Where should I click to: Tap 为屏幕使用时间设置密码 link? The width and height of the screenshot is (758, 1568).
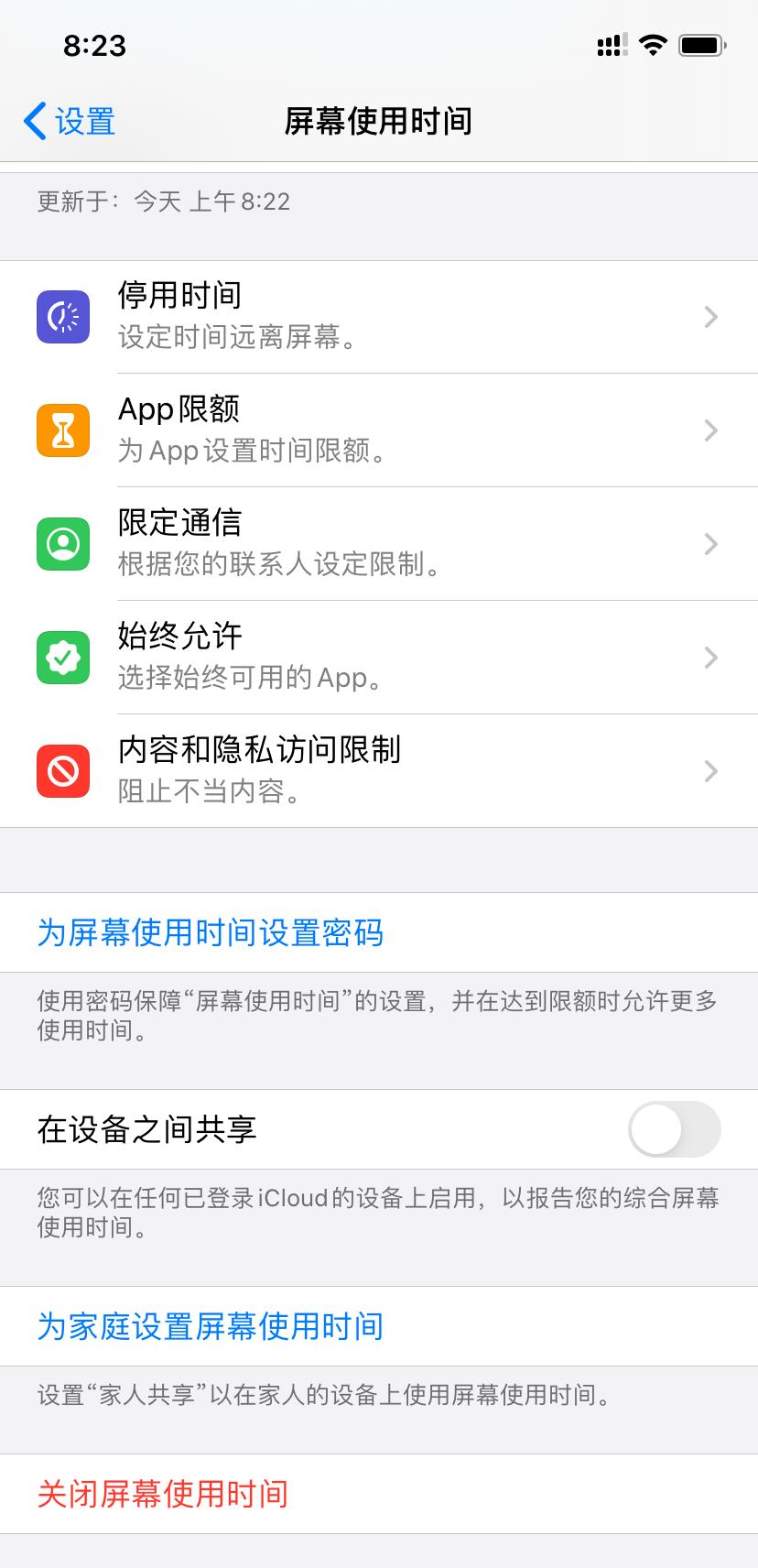[211, 932]
